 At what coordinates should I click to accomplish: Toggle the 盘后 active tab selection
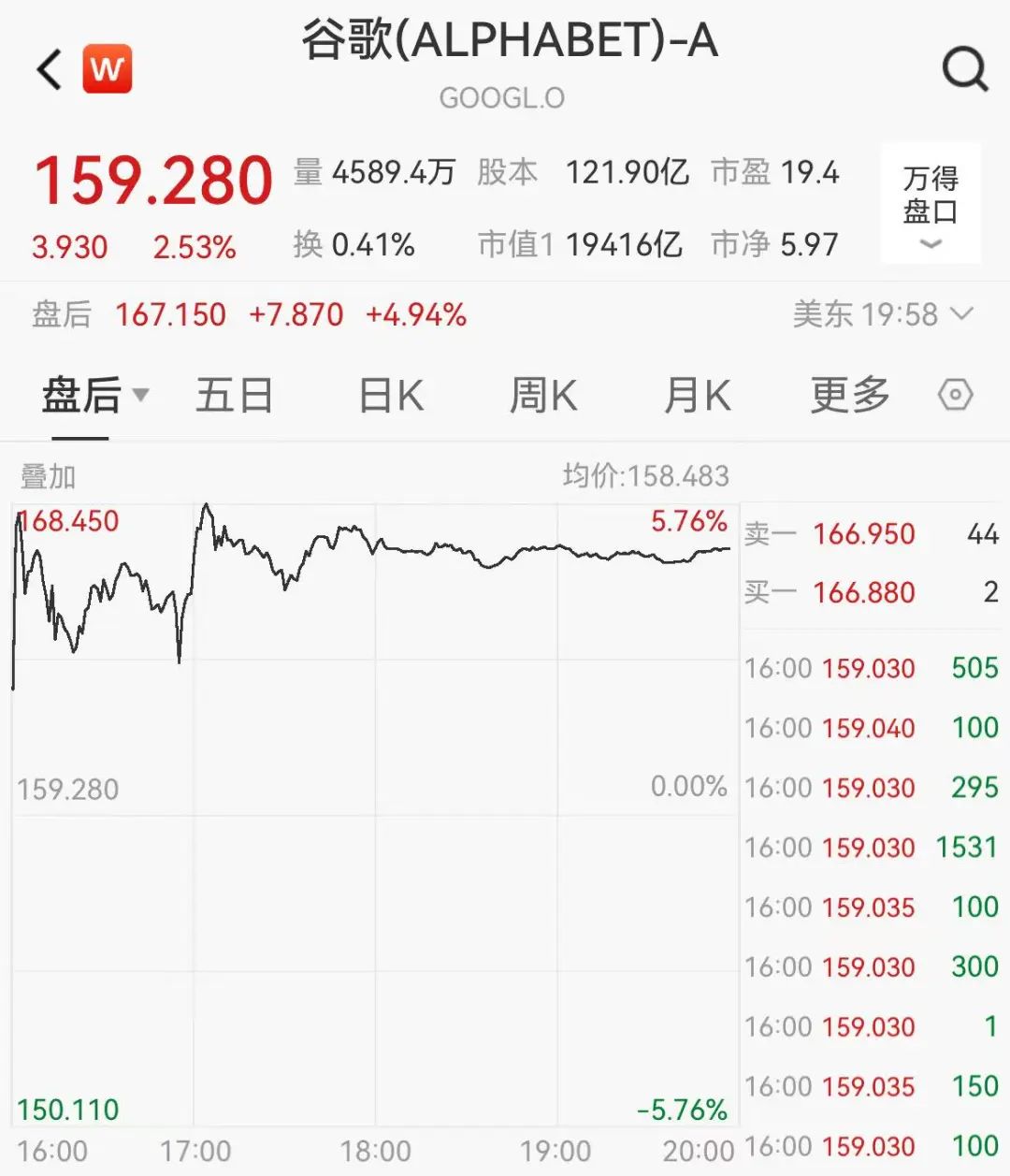click(82, 394)
